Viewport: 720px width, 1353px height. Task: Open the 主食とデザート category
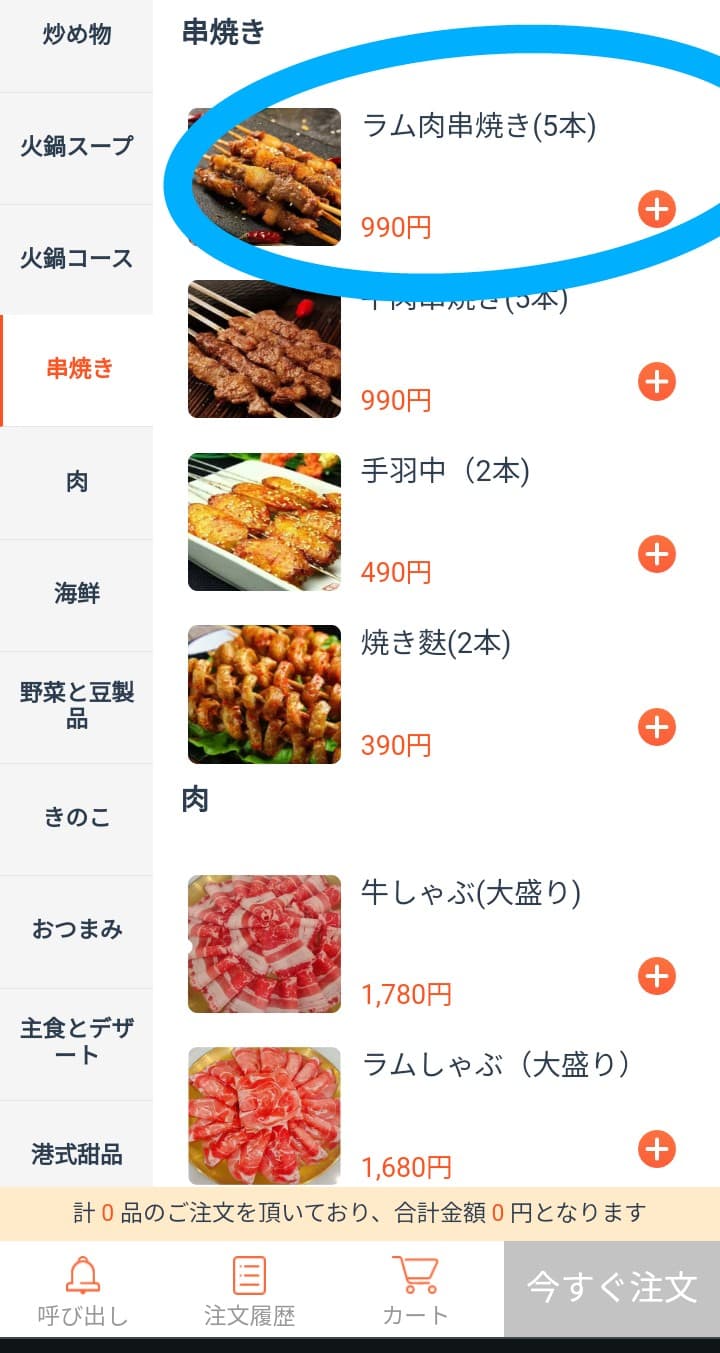[75, 1042]
